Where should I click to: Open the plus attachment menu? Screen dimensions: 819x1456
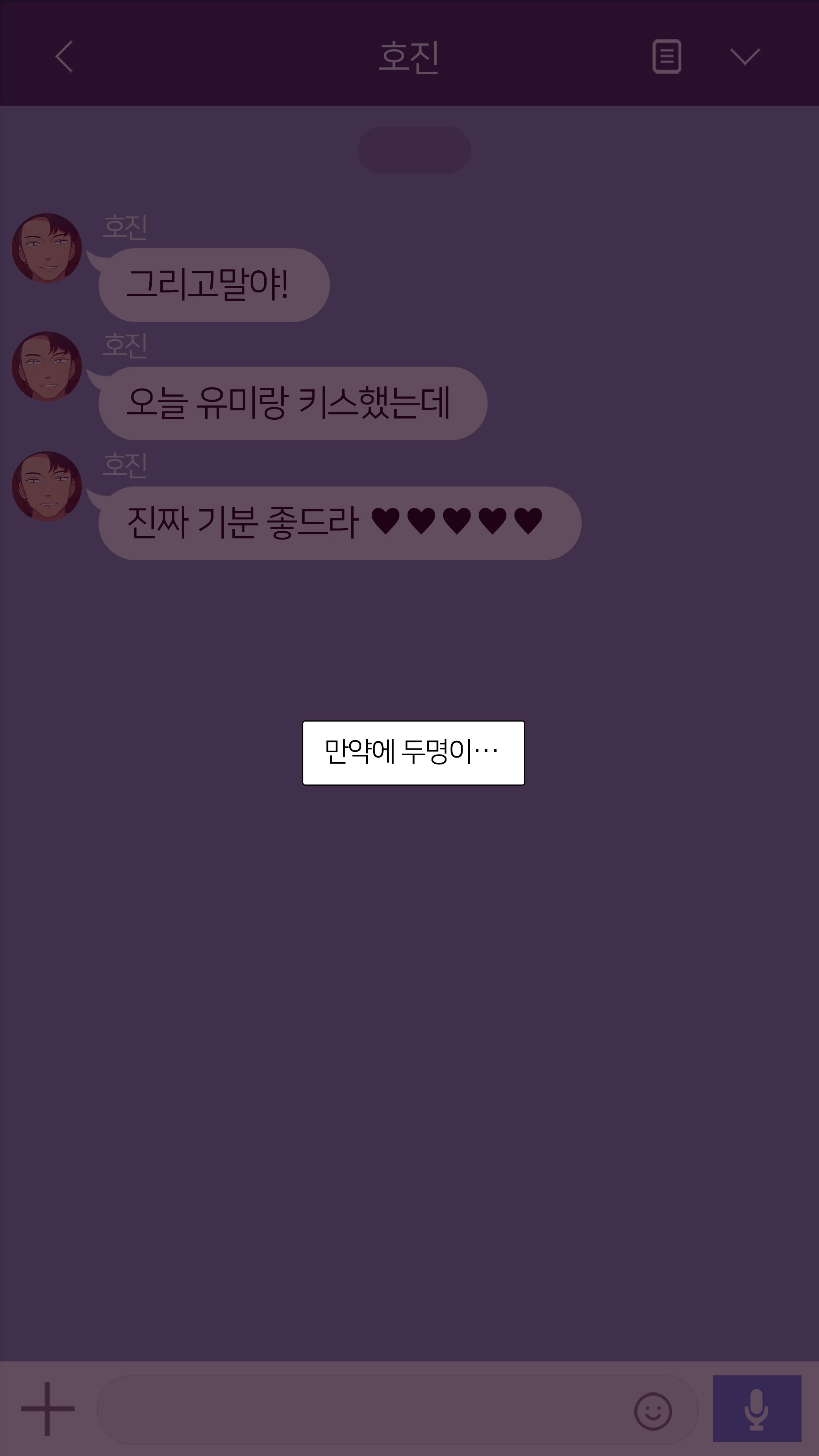click(47, 1409)
